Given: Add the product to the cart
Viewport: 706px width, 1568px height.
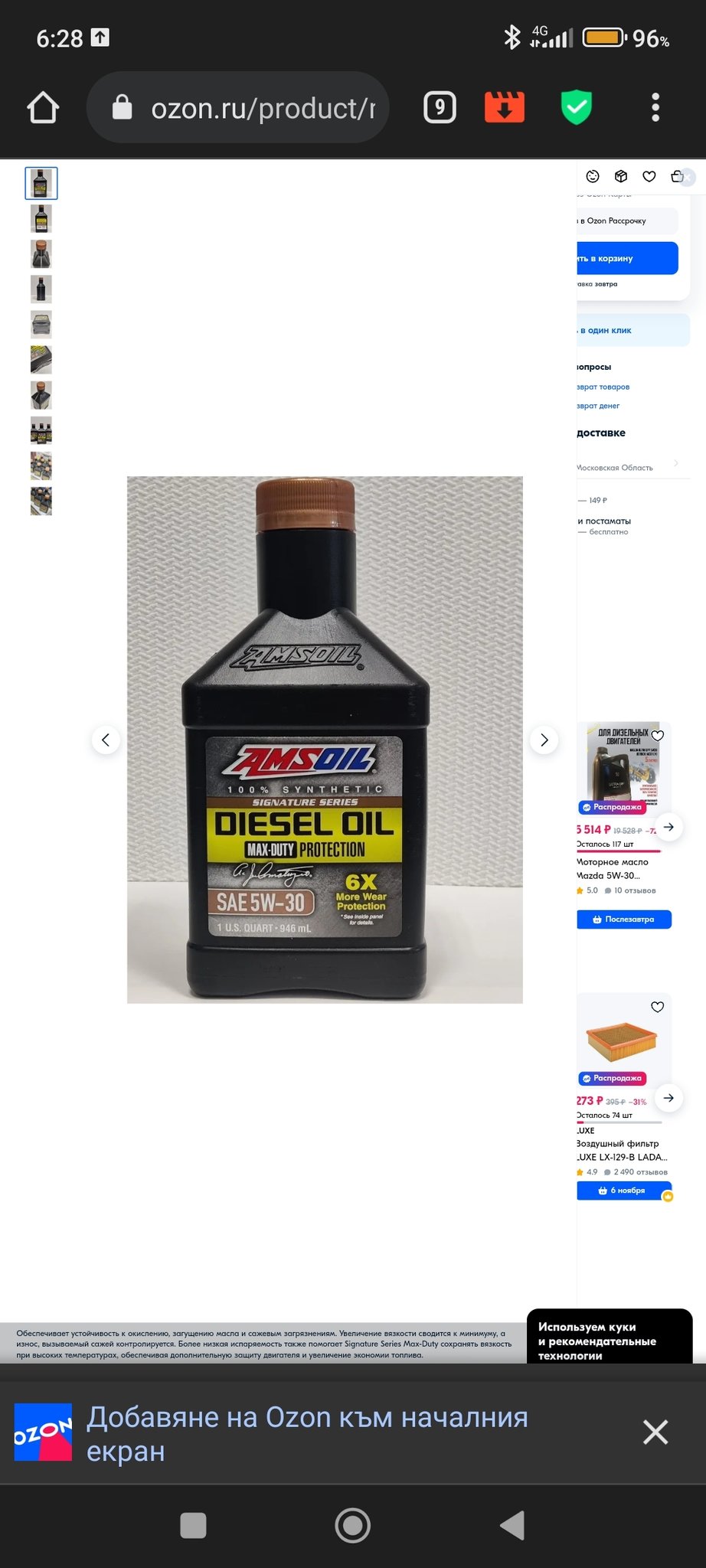Looking at the screenshot, I should click(627, 259).
